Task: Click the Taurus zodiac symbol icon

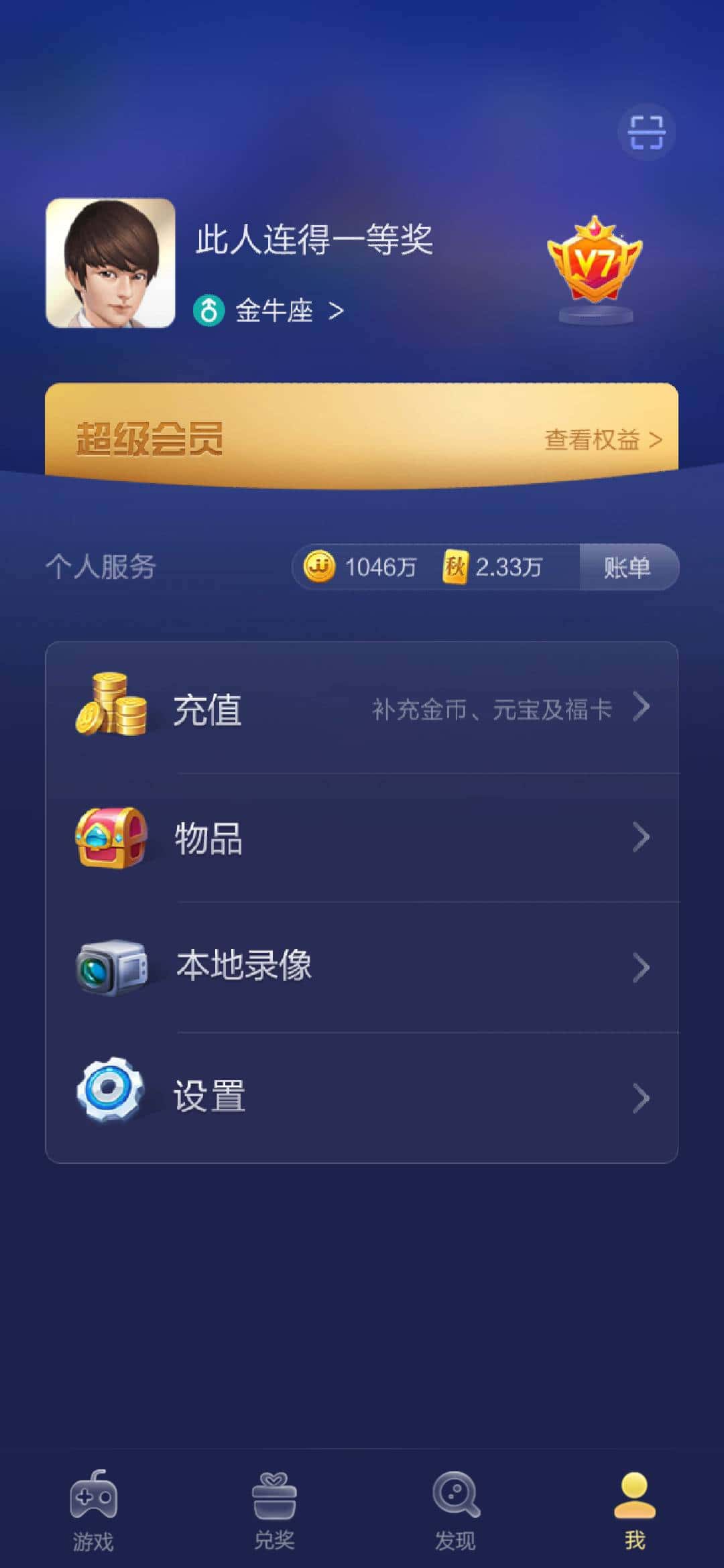Action: (x=208, y=310)
